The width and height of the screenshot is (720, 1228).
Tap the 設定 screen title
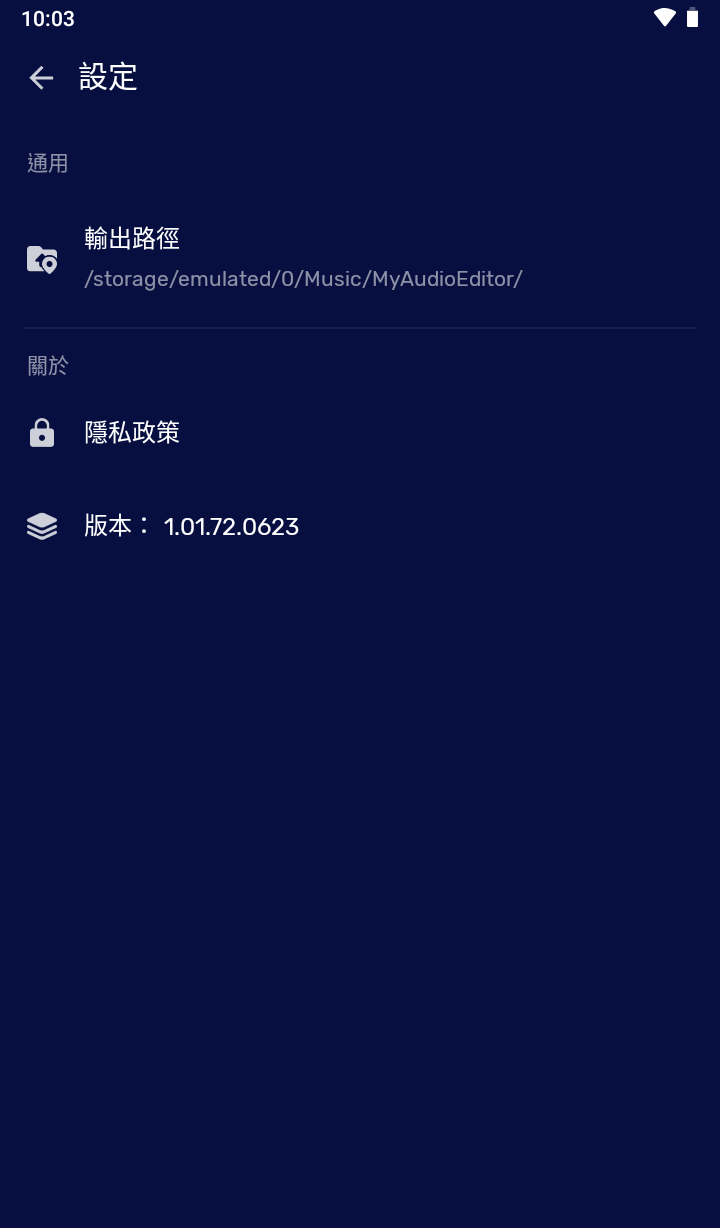(x=107, y=77)
